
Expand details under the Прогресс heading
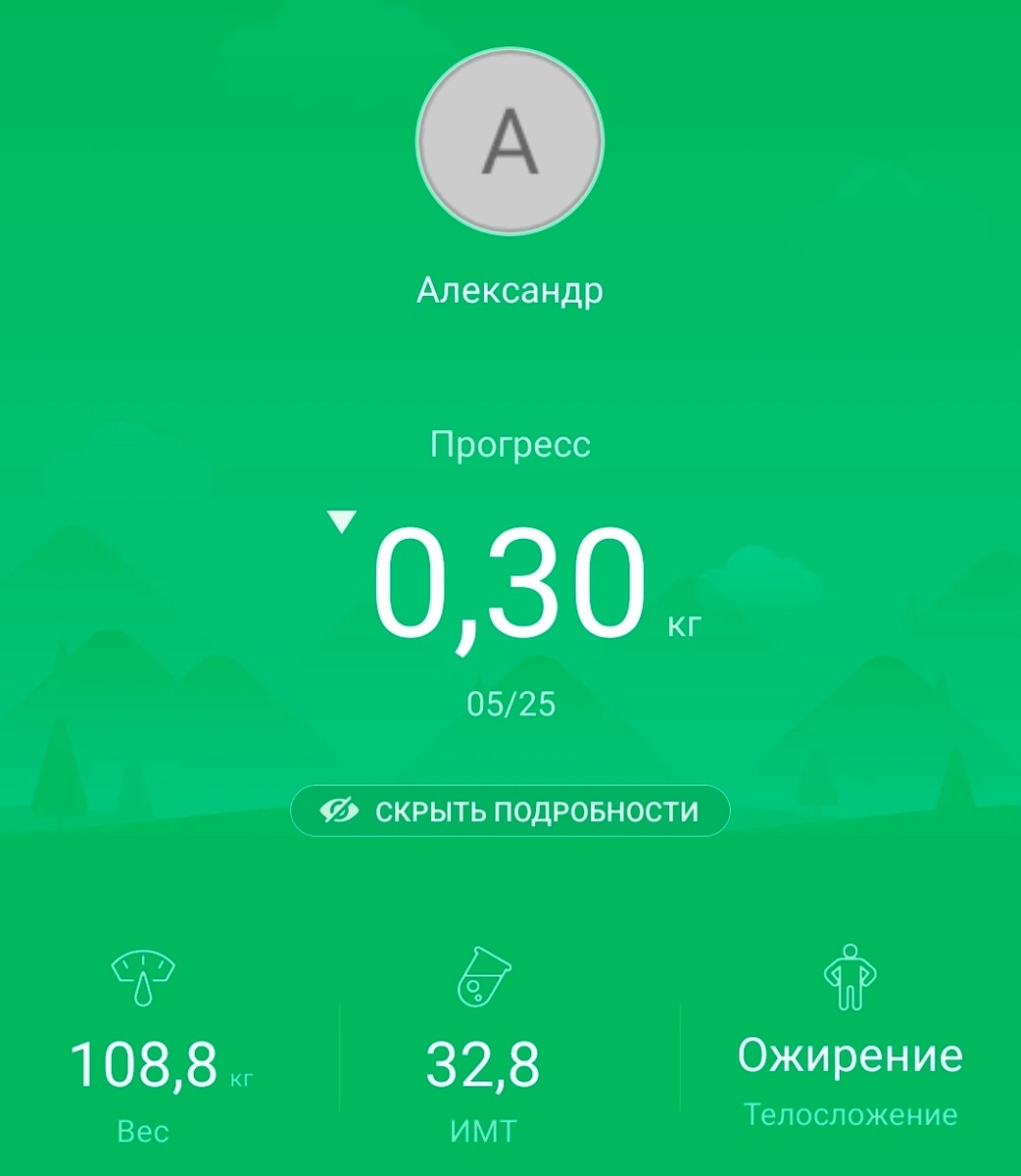pyautogui.click(x=510, y=444)
